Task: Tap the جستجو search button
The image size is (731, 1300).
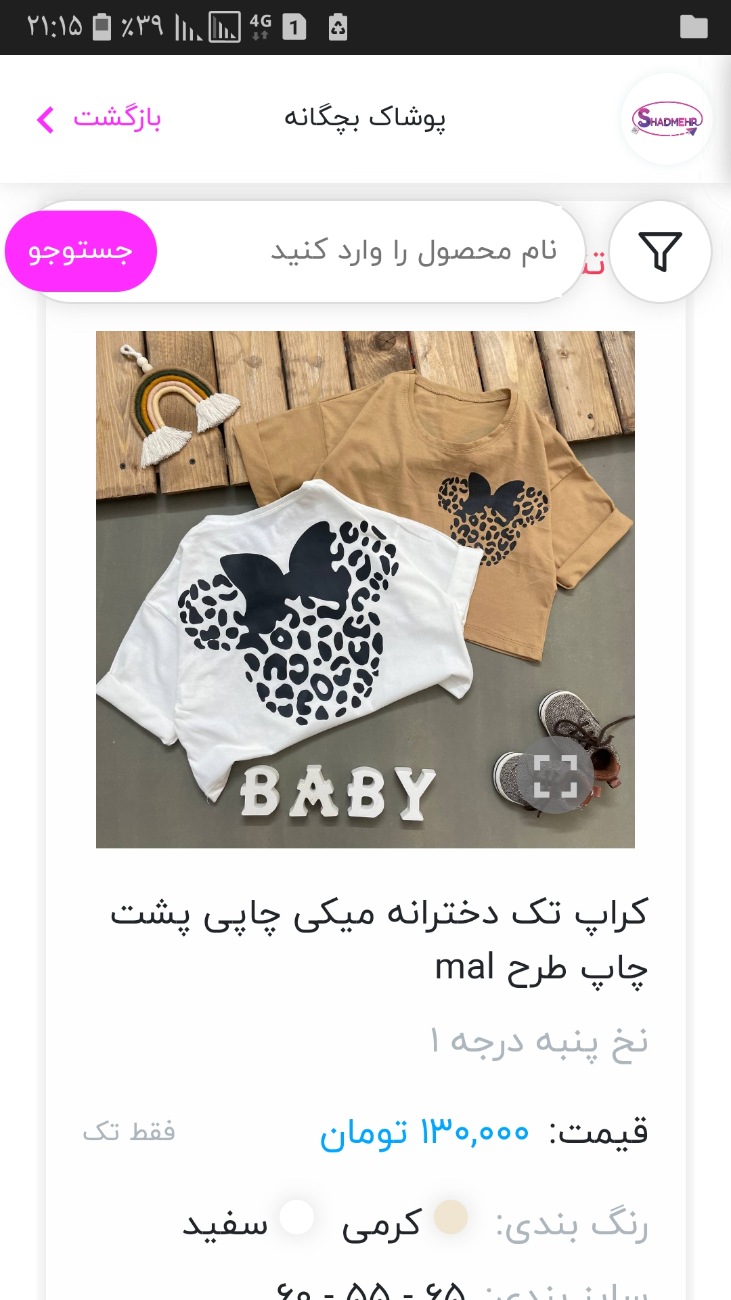Action: [x=81, y=251]
